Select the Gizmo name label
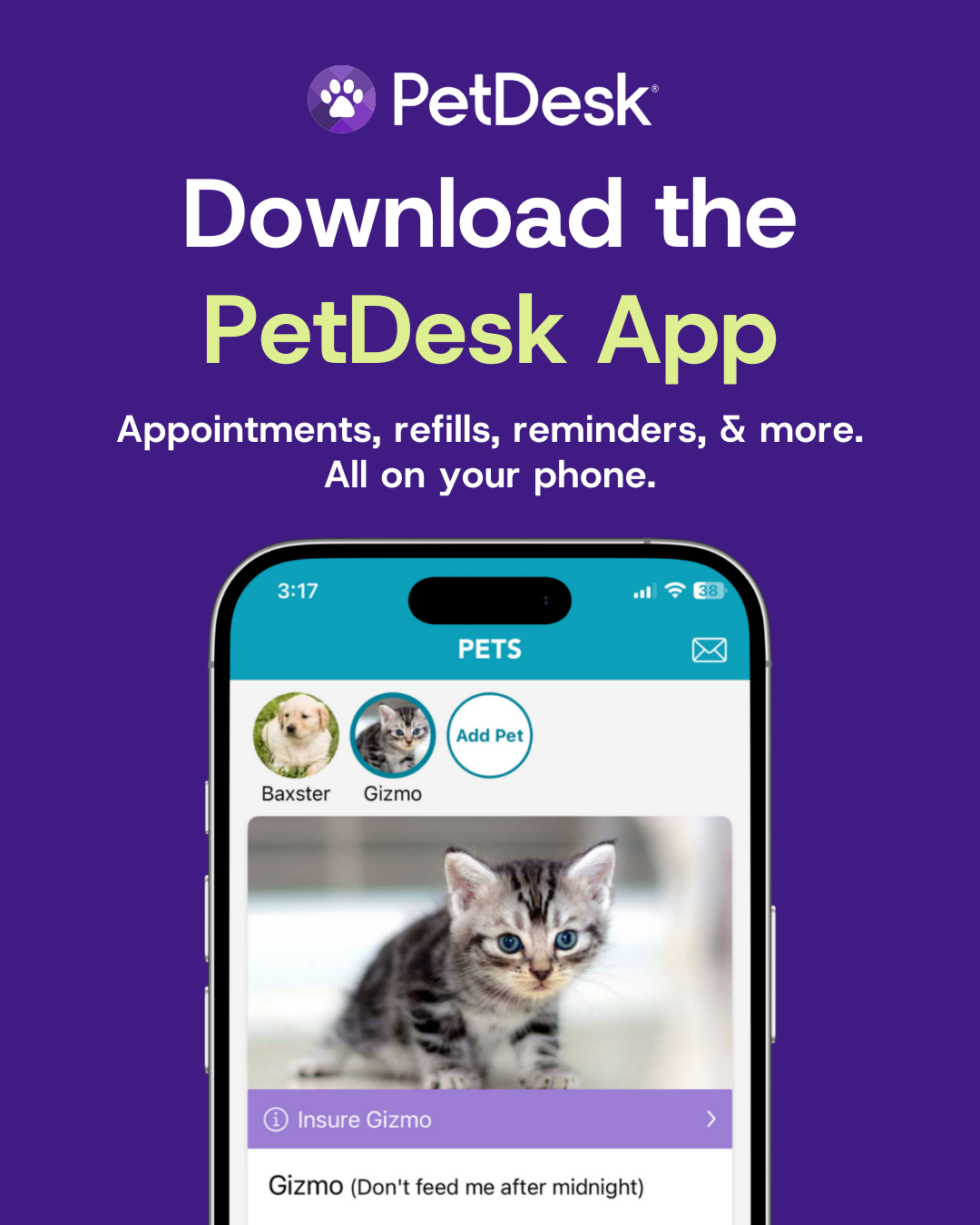Screen dimensions: 980x1225 point(393,793)
